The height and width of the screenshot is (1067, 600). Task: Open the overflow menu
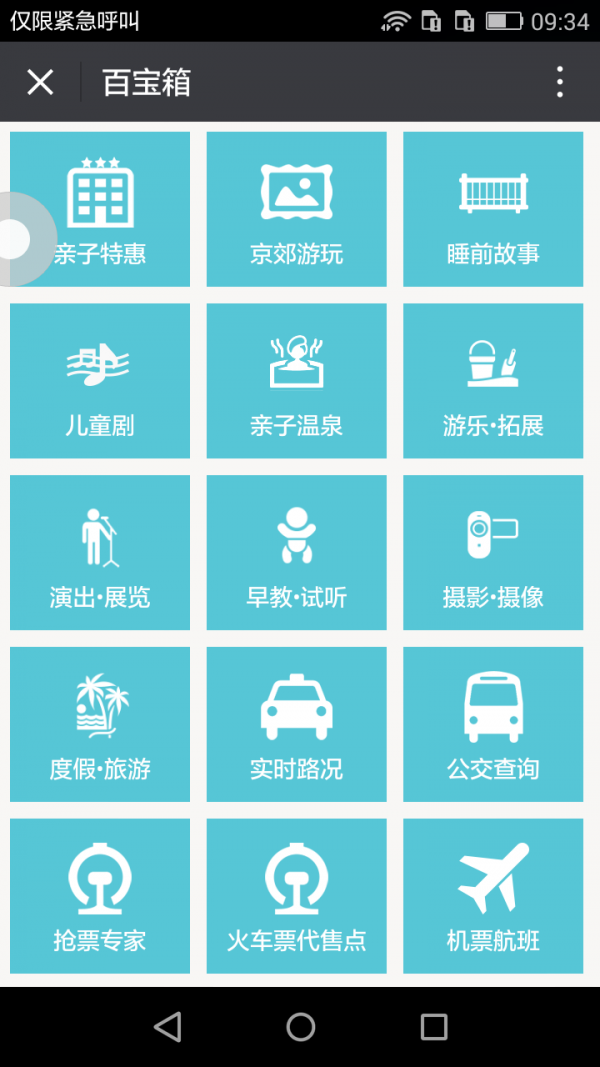coord(560,82)
